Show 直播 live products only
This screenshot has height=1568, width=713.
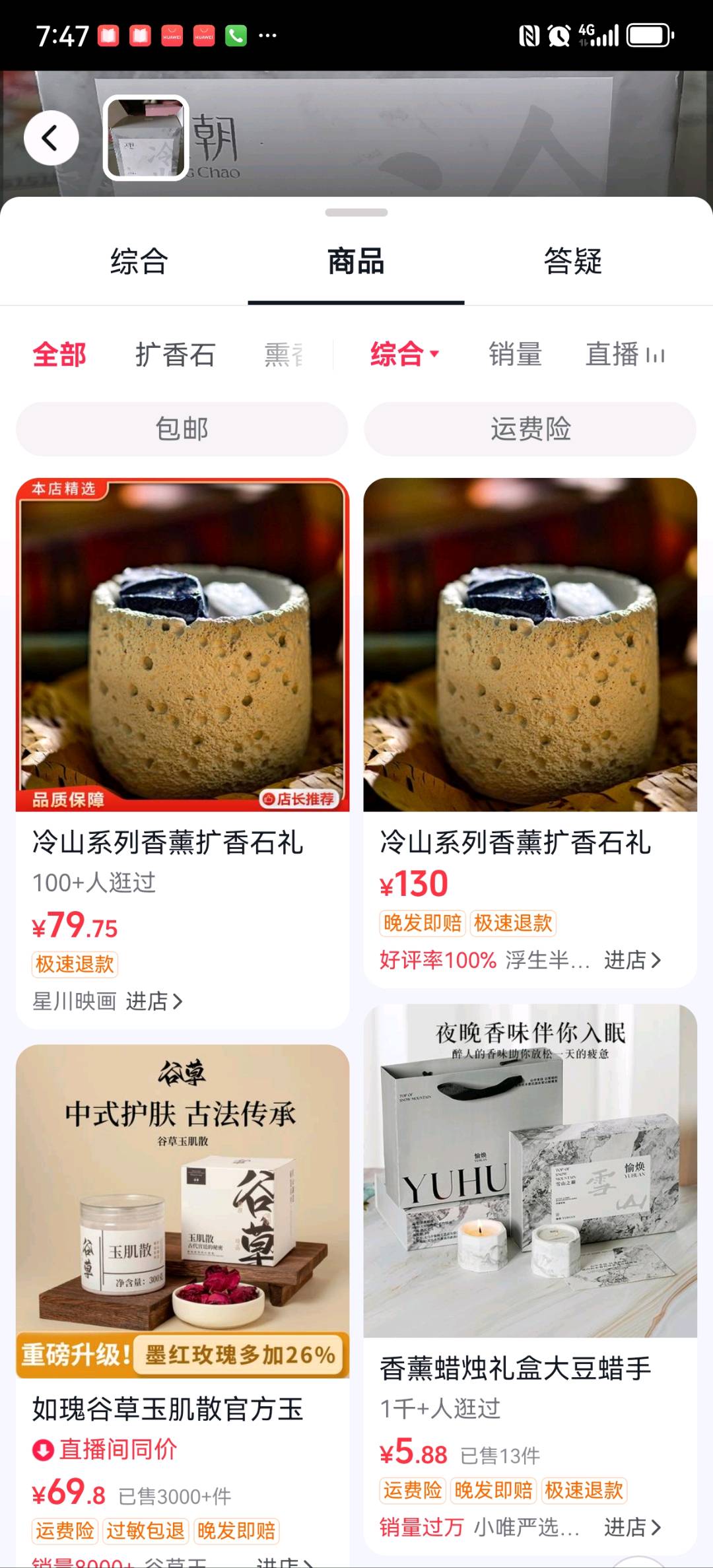624,355
